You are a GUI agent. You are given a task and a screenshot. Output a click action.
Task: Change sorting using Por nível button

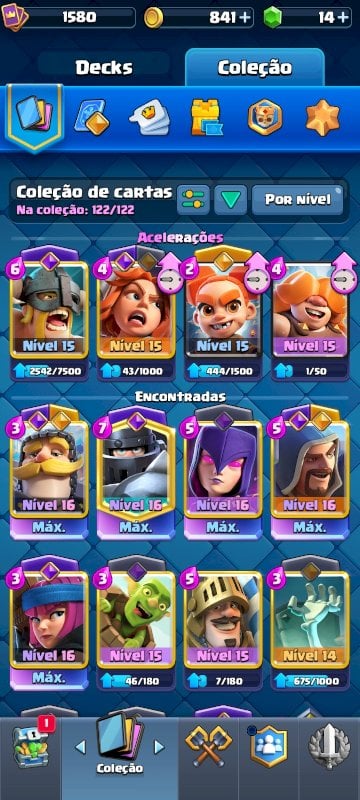[297, 199]
